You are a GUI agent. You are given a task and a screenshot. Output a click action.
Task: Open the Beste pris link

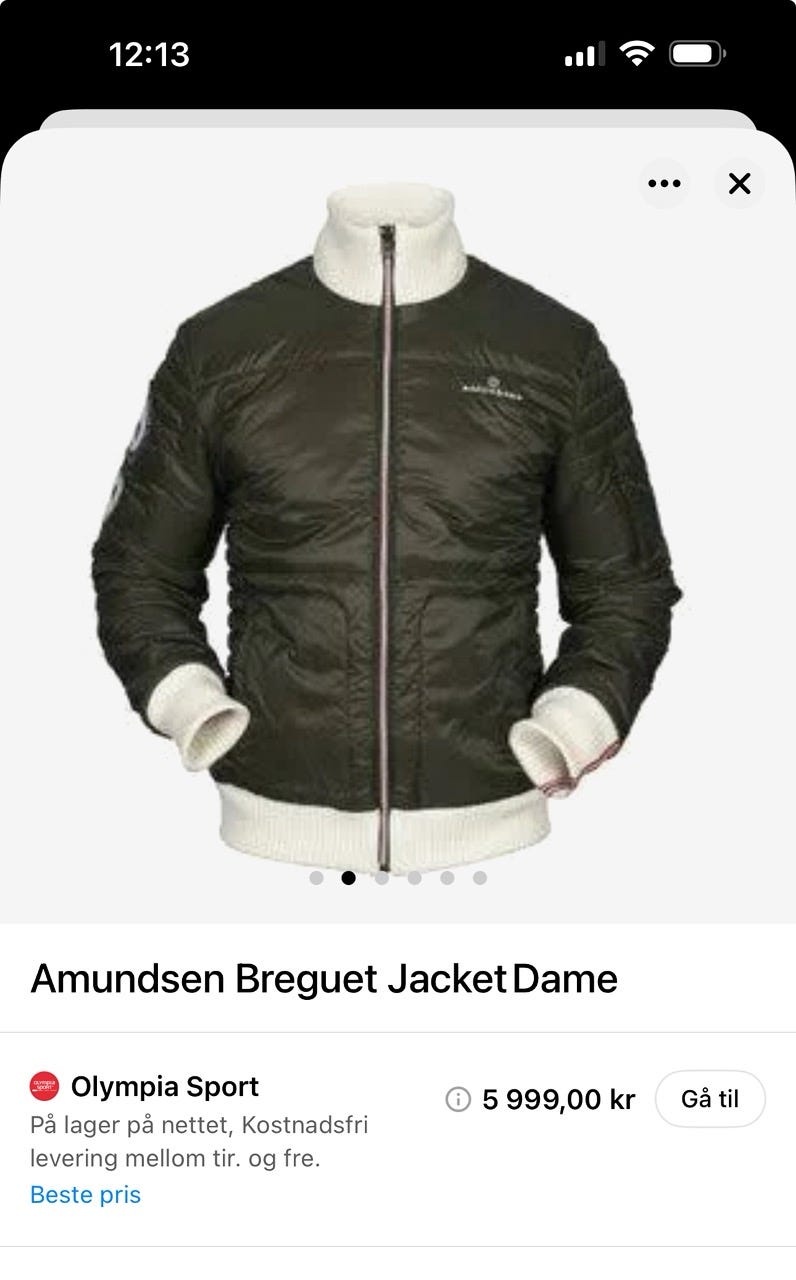[85, 1193]
